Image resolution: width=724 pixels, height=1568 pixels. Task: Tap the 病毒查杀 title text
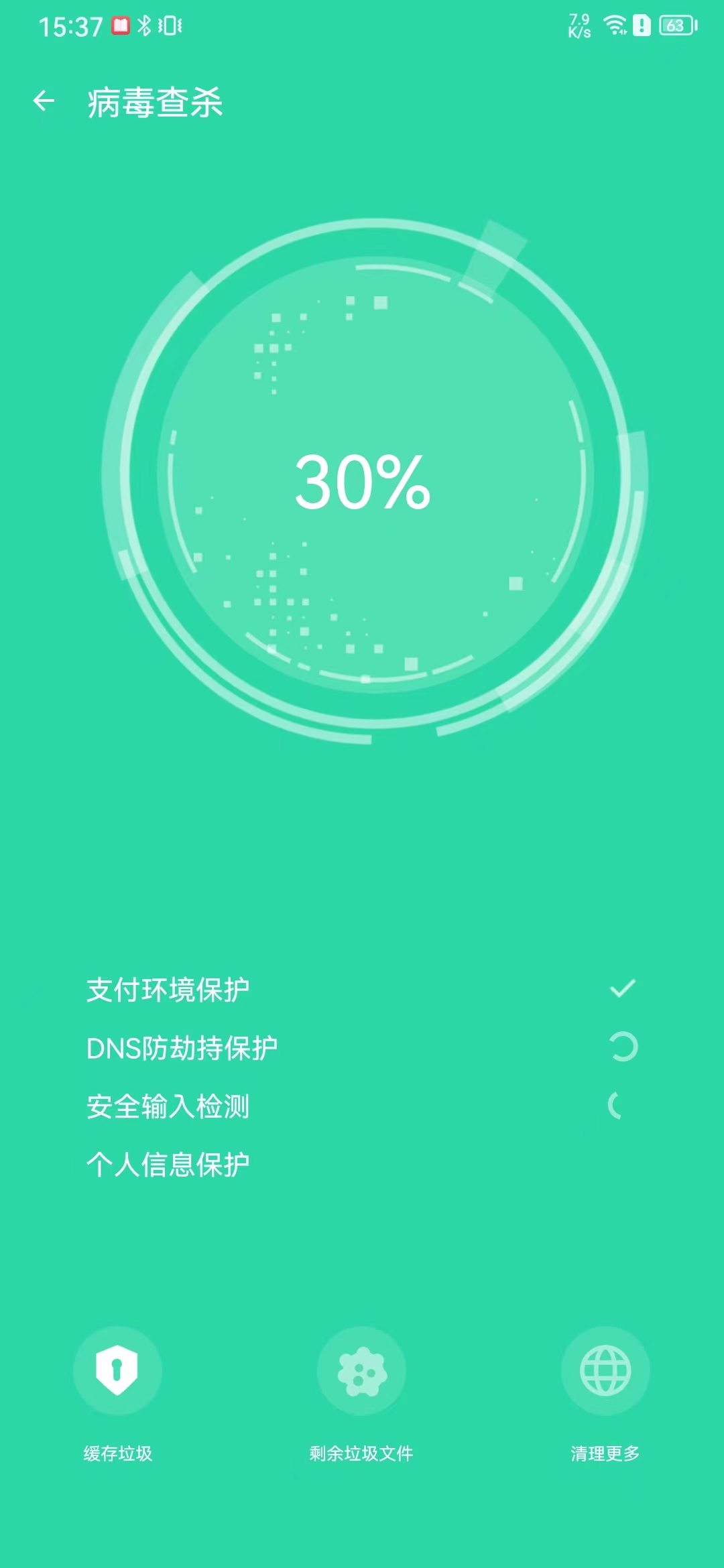[x=154, y=102]
